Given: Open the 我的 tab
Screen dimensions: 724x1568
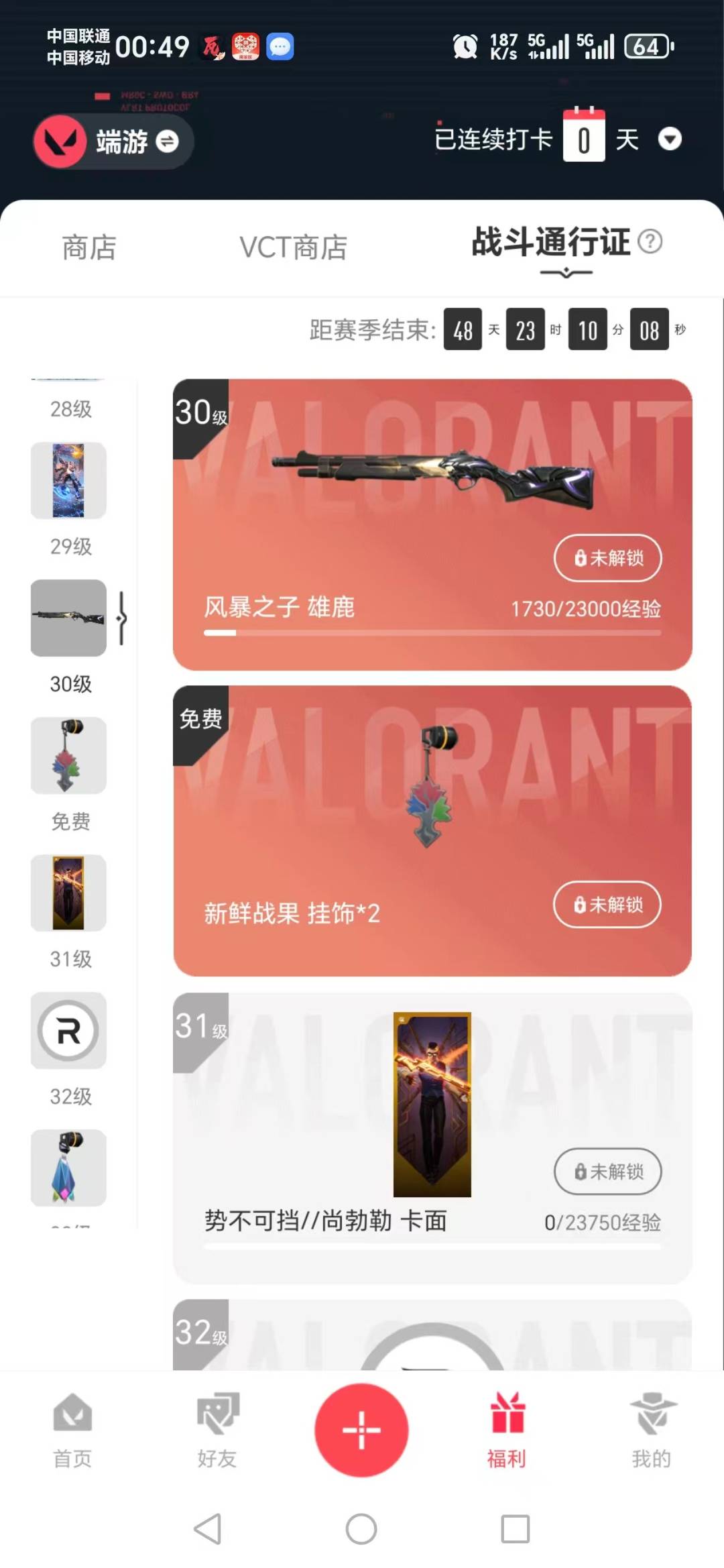Looking at the screenshot, I should click(651, 1429).
